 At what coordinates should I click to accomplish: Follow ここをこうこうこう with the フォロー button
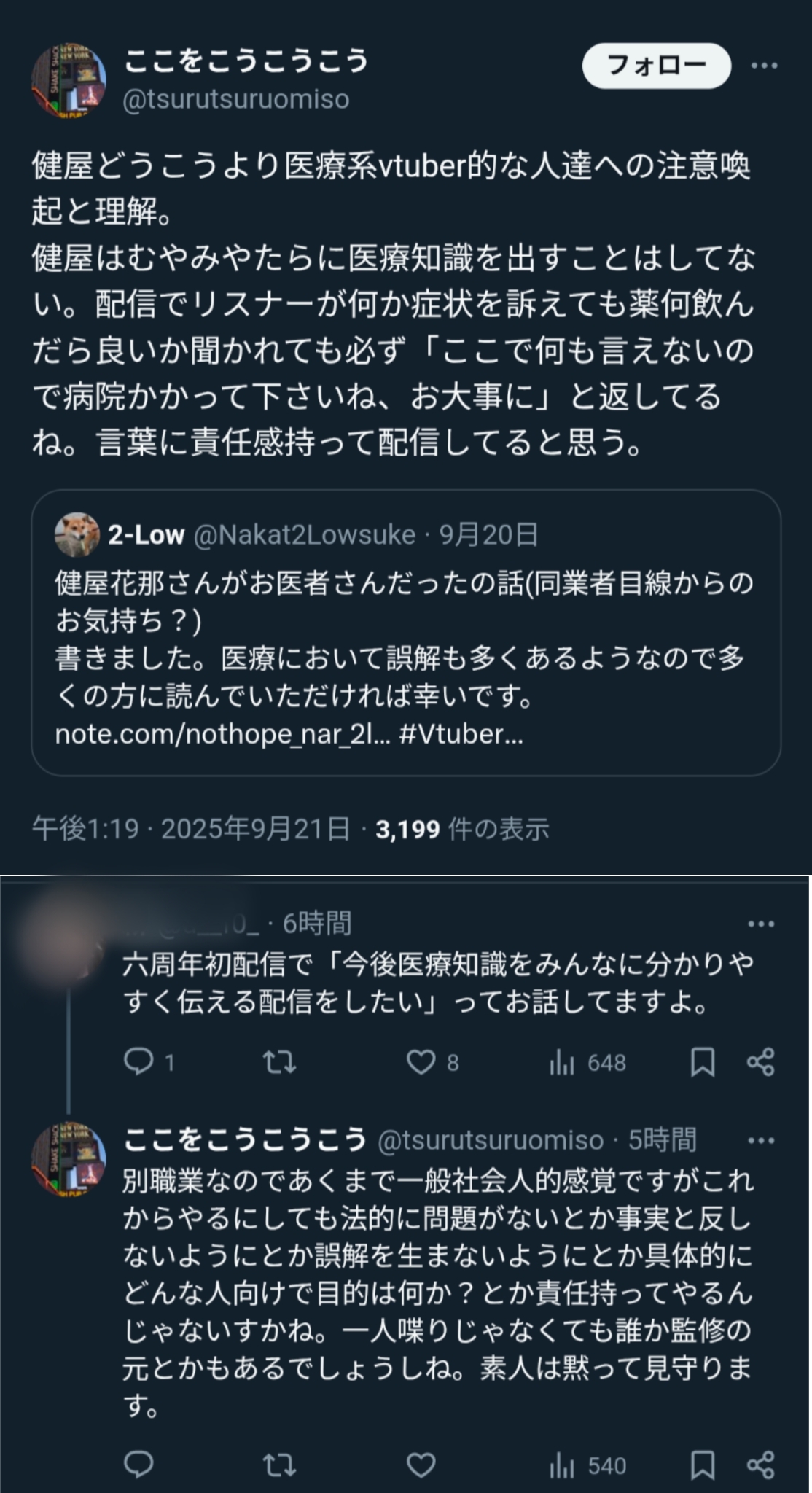point(656,66)
